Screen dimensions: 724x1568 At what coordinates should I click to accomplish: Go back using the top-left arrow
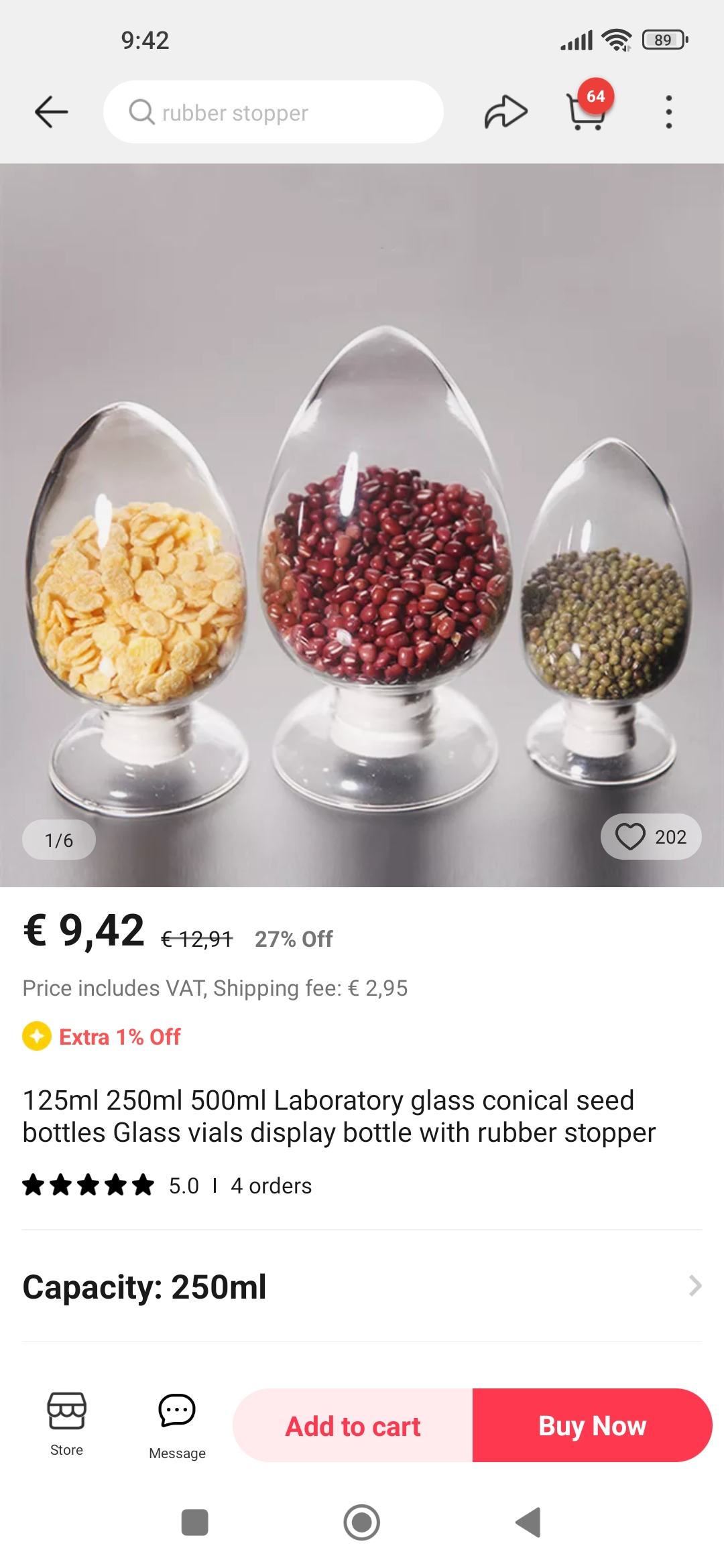[x=52, y=112]
